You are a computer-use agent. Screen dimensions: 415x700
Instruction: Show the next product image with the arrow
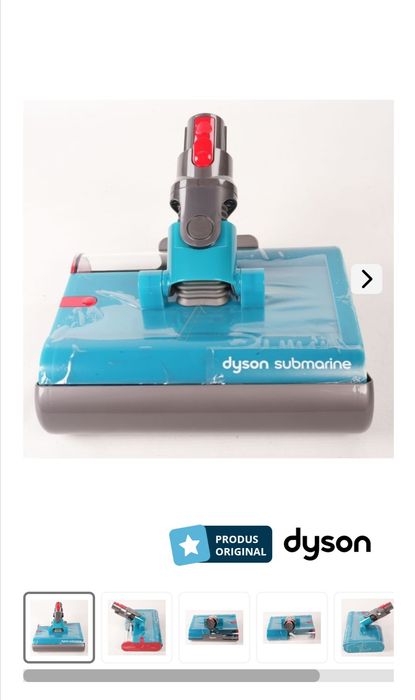point(366,279)
